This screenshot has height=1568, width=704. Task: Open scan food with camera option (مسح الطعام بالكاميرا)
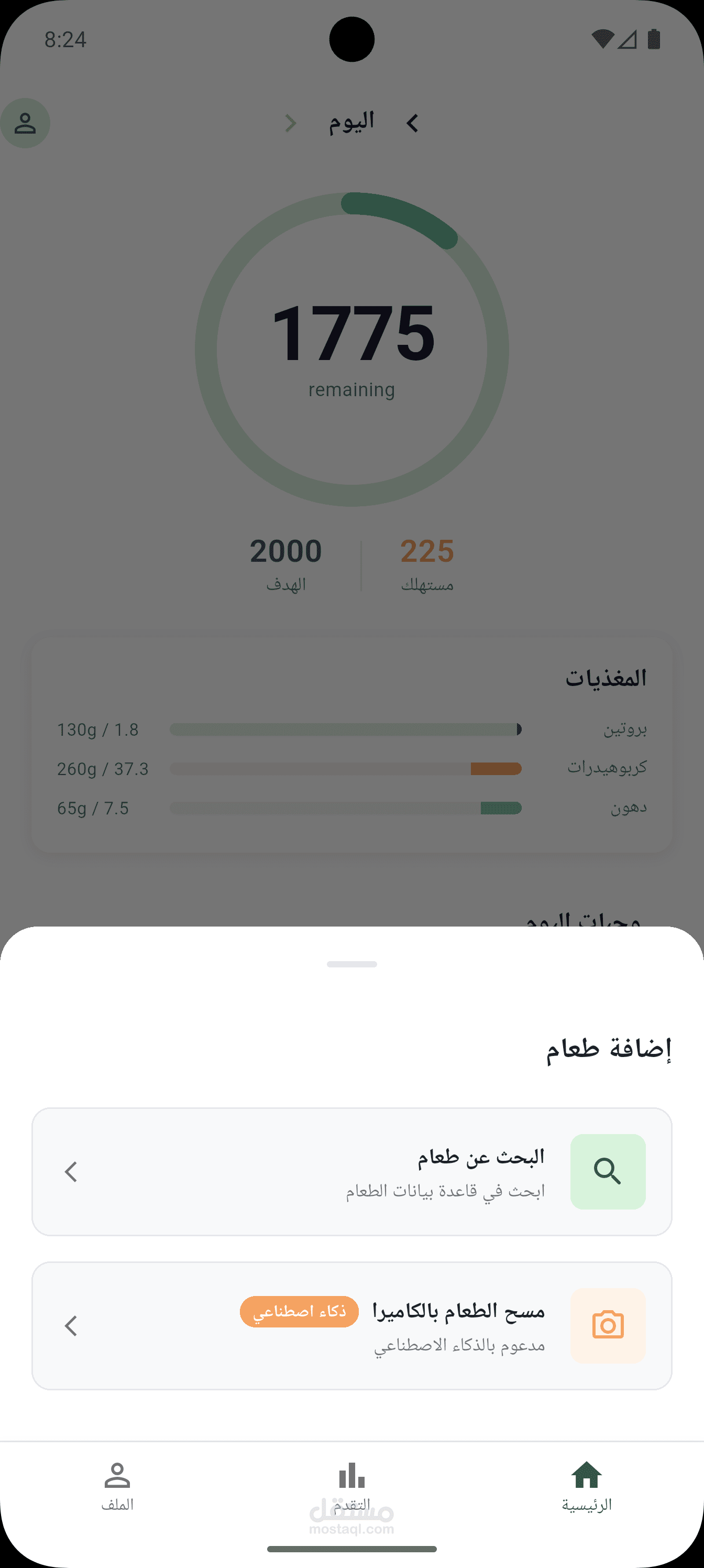351,1325
